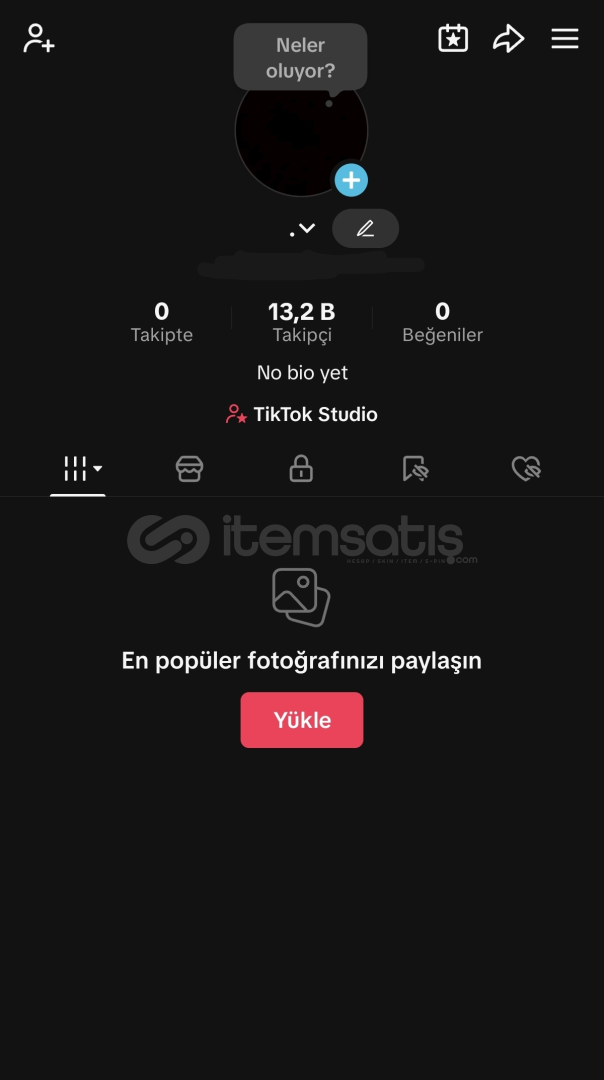
Task: Share this profile
Action: click(508, 39)
